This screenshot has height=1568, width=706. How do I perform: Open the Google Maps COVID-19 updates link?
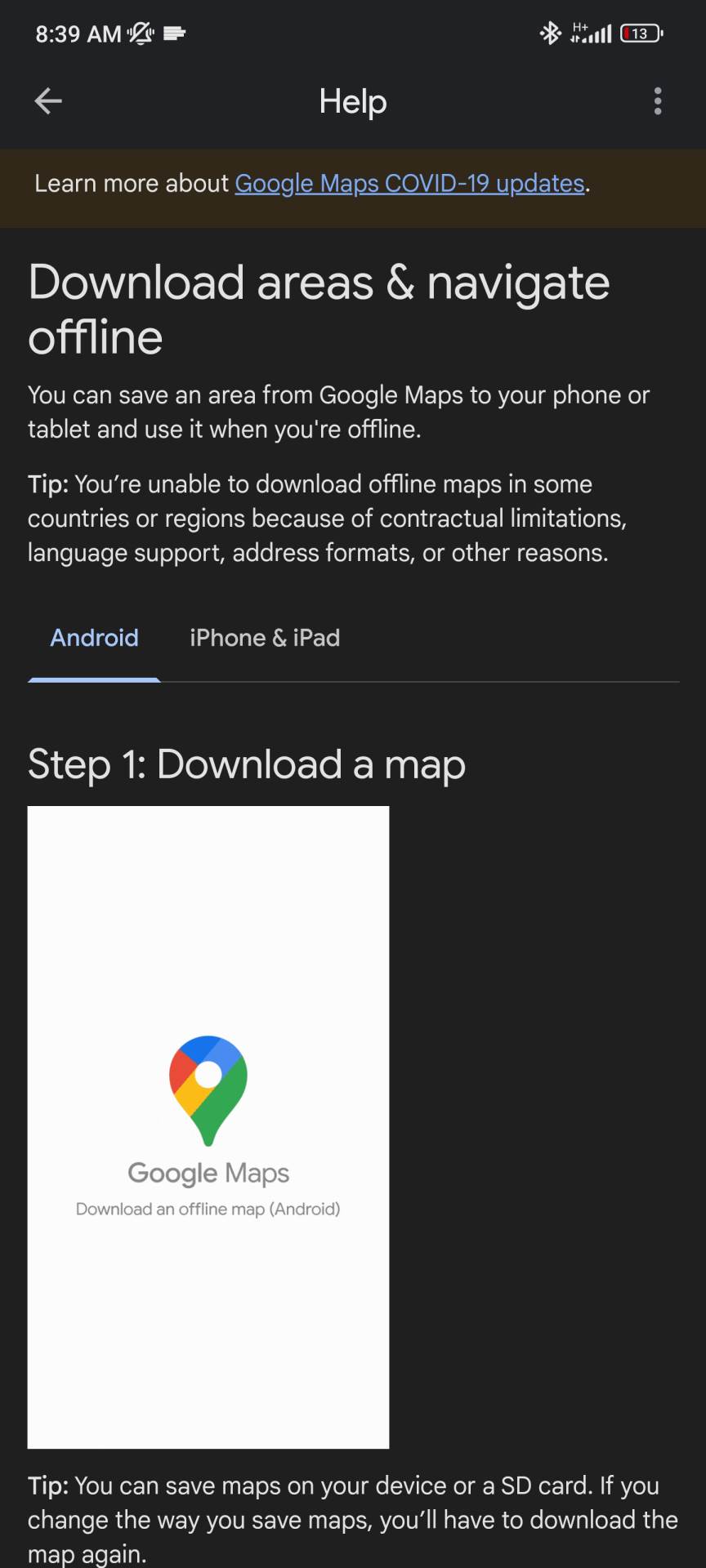[409, 184]
